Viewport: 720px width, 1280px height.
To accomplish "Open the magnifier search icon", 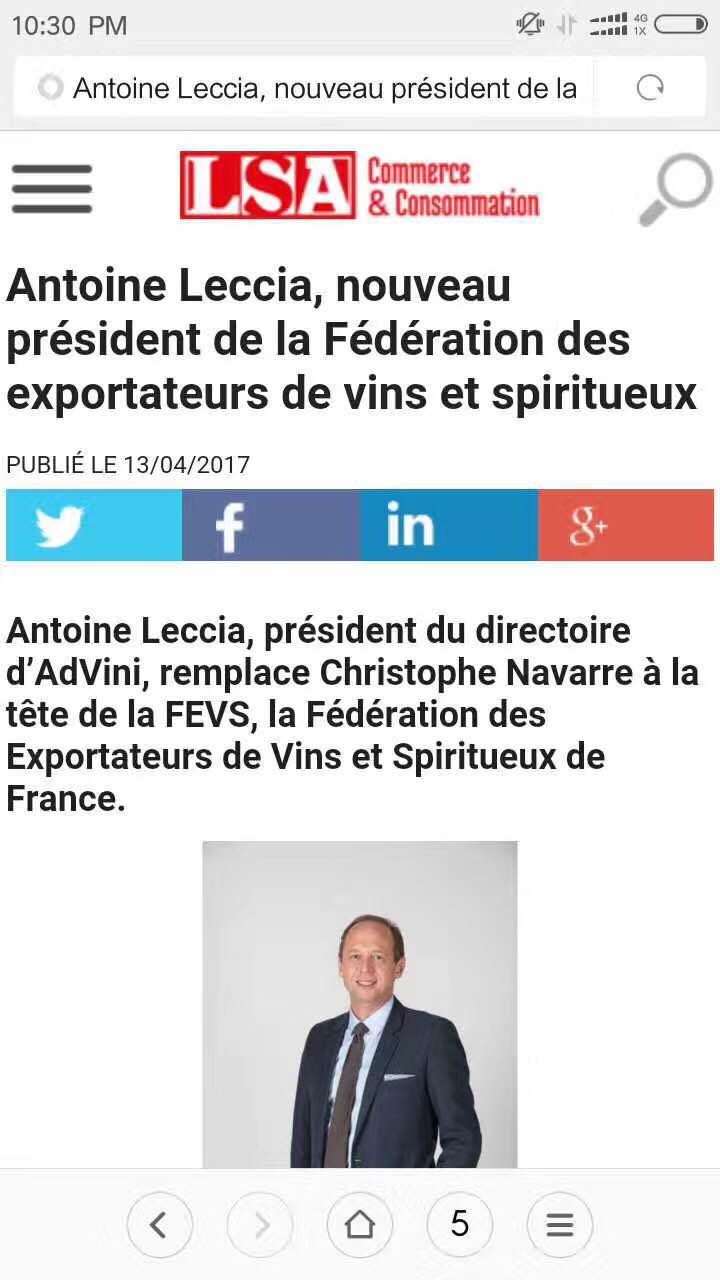I will click(x=675, y=188).
